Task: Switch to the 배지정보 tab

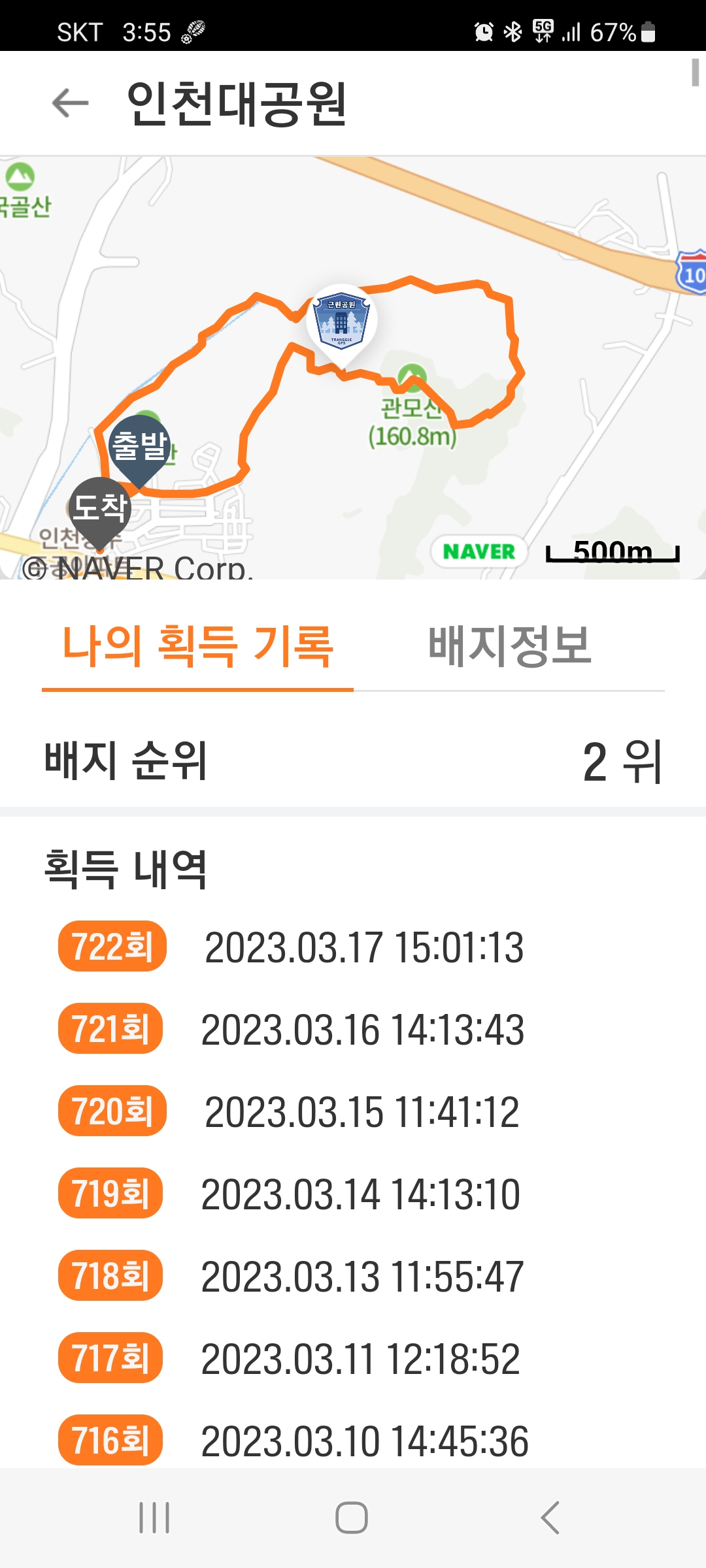Action: point(509,646)
